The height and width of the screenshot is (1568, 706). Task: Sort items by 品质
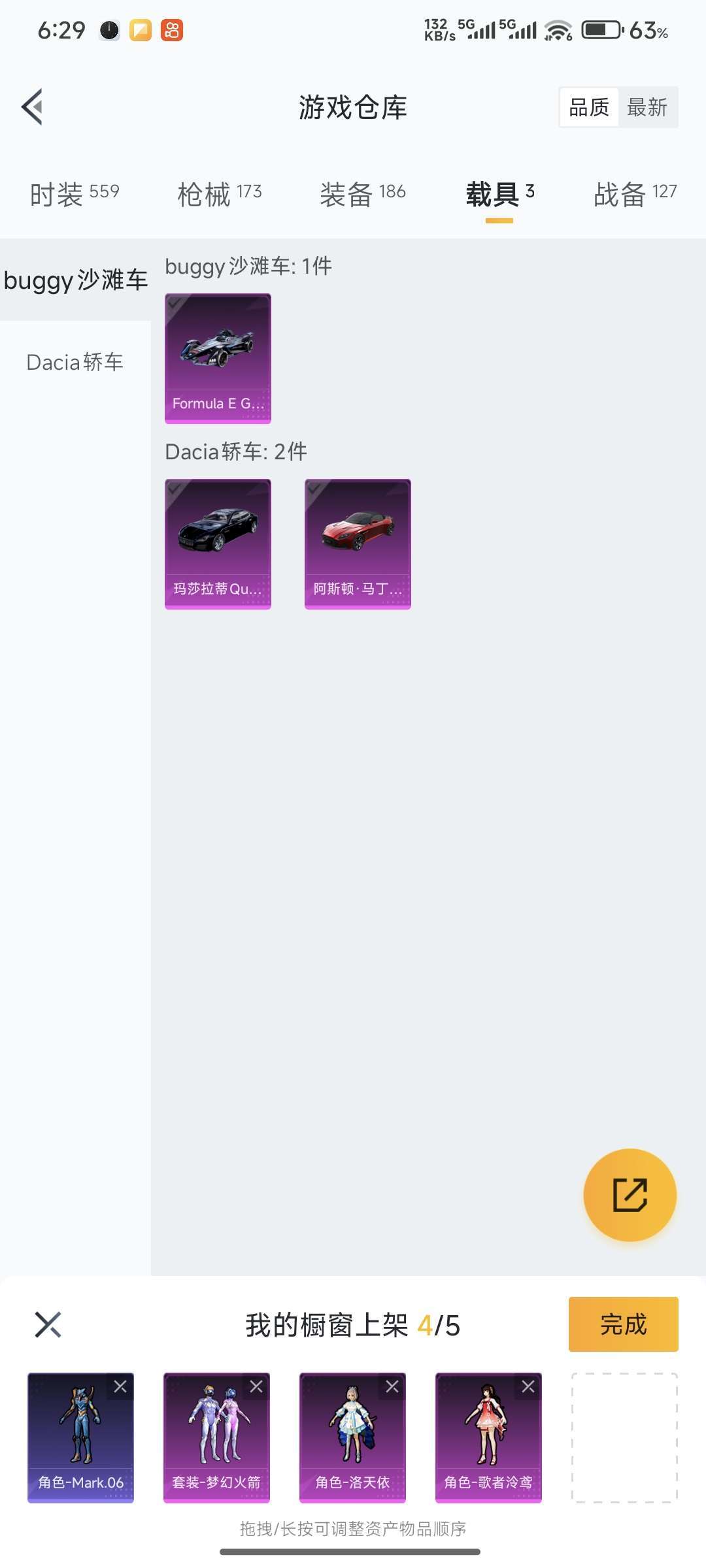(588, 107)
